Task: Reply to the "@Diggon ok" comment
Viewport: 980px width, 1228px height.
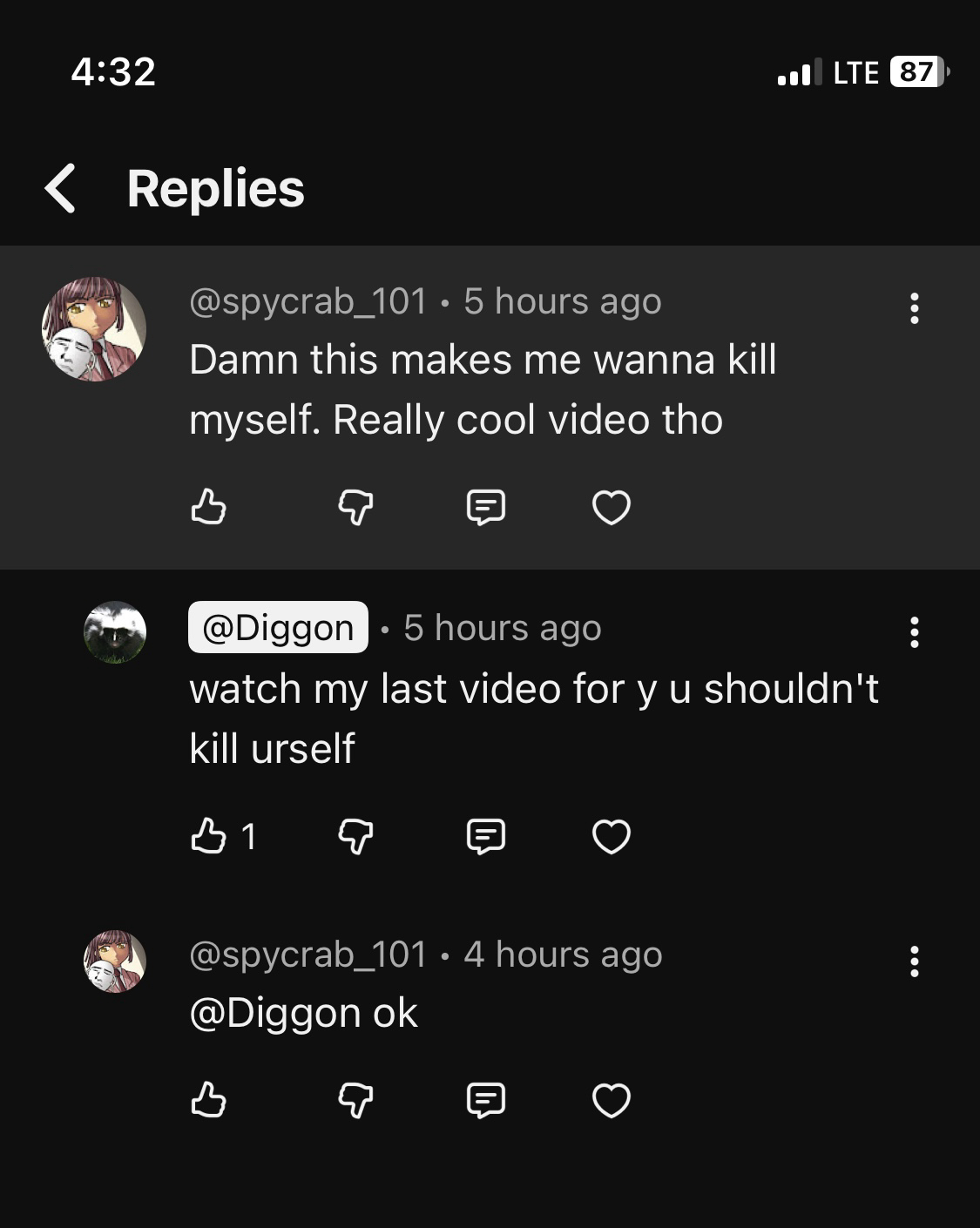Action: click(485, 1100)
